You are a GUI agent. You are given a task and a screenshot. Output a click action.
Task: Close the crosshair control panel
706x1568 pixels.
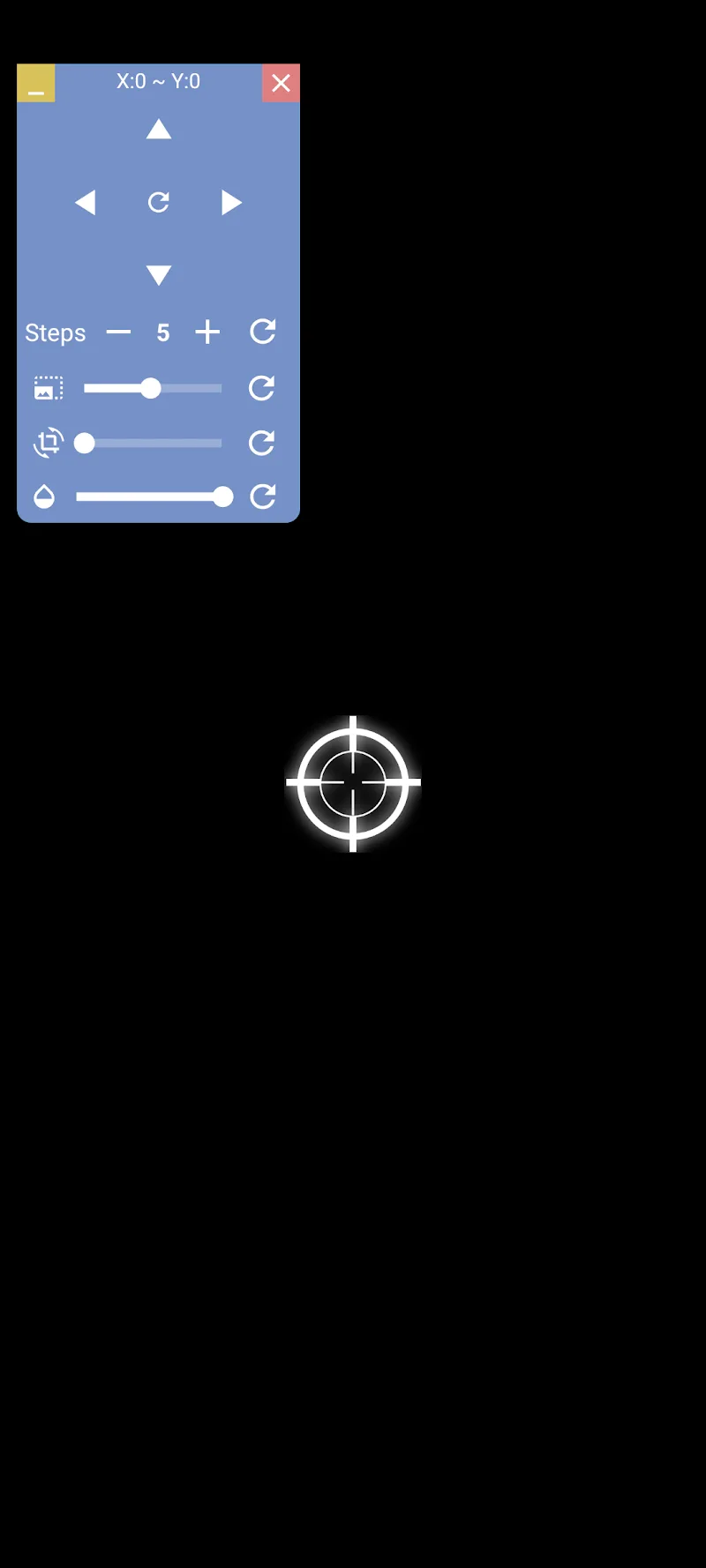(x=281, y=83)
